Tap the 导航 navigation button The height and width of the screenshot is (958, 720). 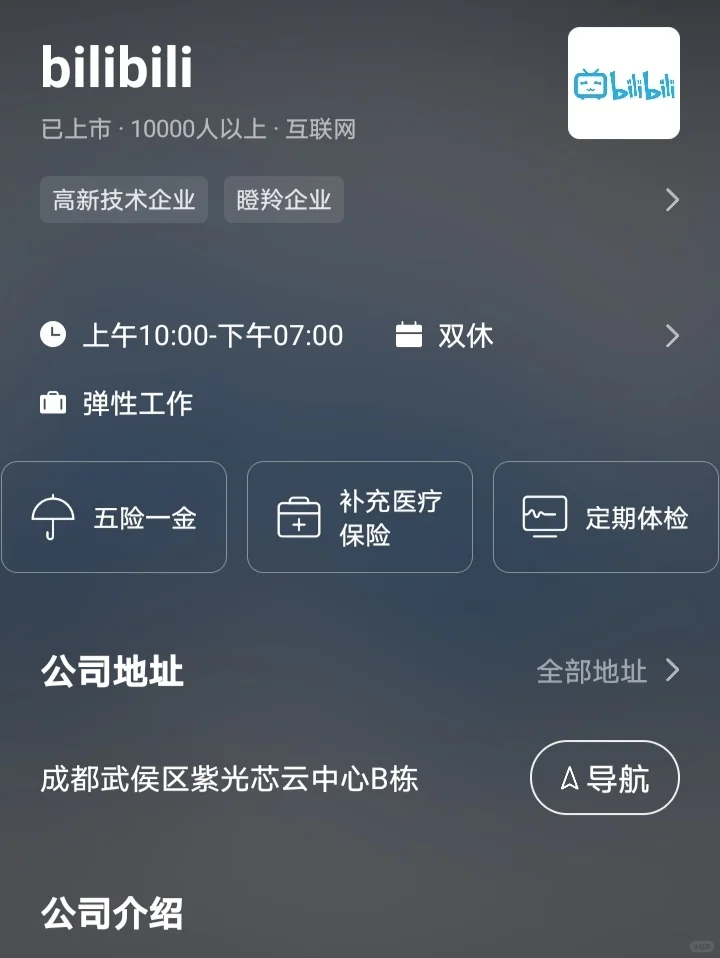(604, 777)
